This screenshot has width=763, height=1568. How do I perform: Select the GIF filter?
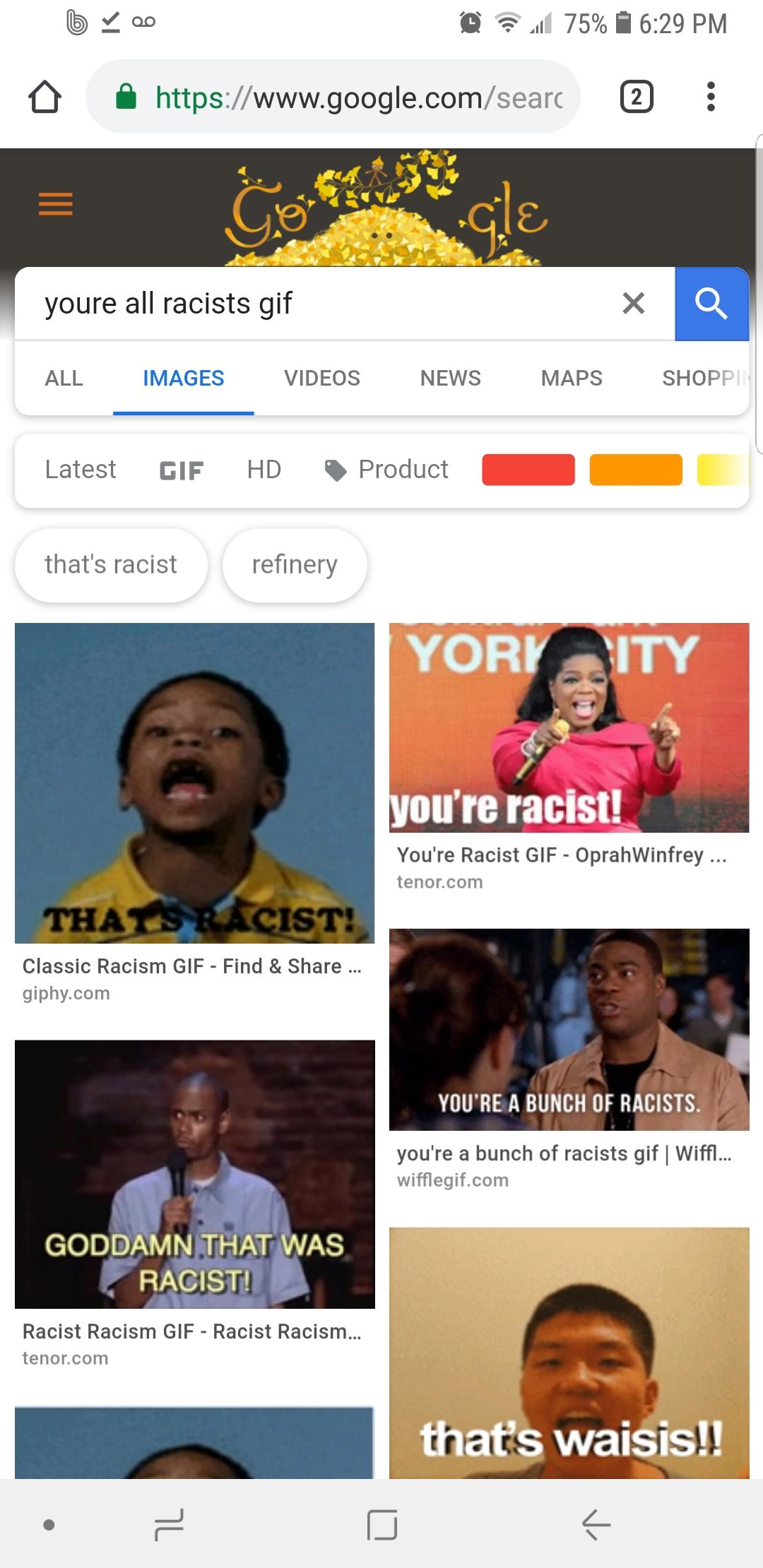(182, 470)
